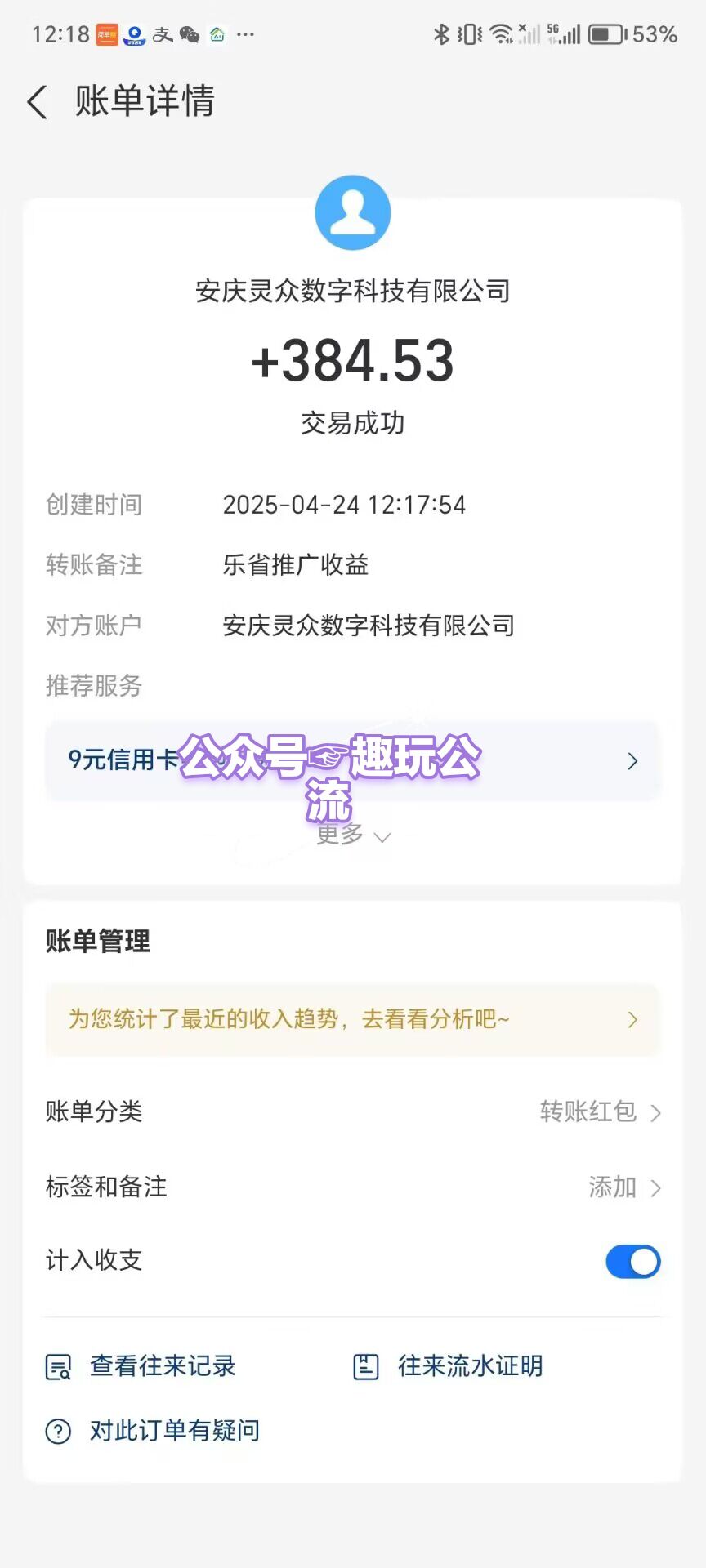Change 账单分类 from 转账红包
This screenshot has height=1568, width=706.
(352, 1111)
